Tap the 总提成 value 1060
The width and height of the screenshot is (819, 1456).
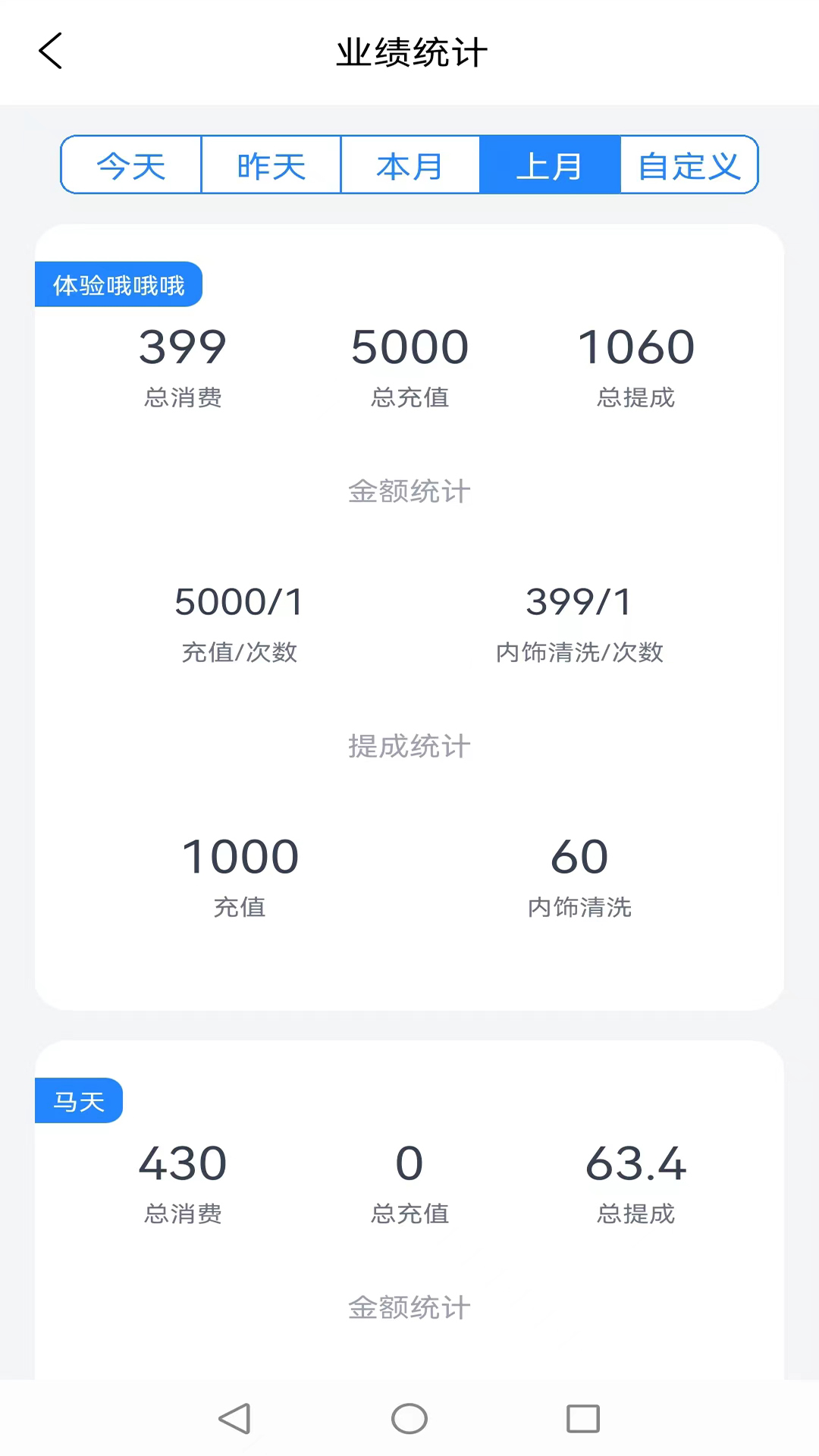point(636,347)
